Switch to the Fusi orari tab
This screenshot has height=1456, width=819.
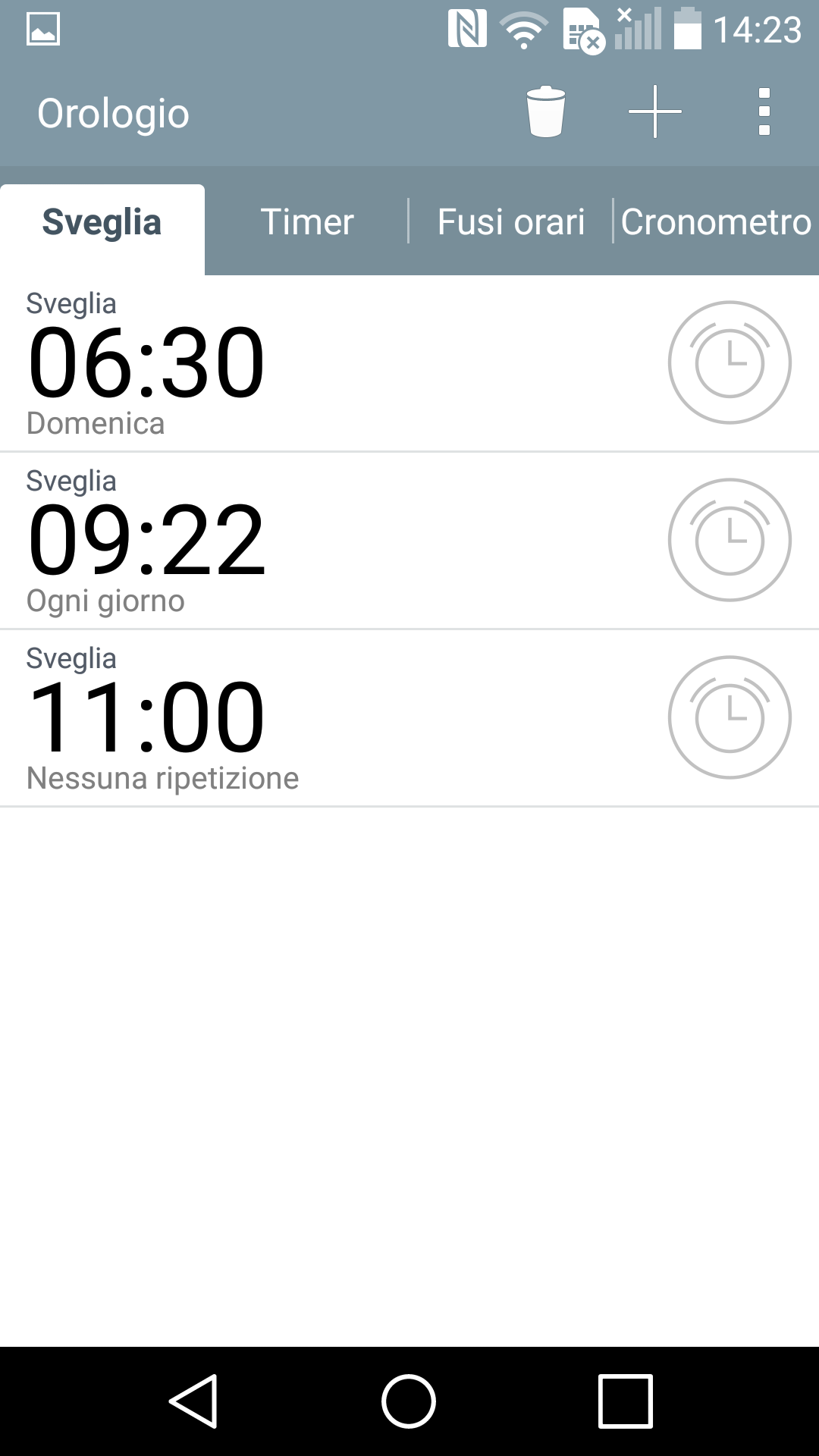click(x=511, y=222)
